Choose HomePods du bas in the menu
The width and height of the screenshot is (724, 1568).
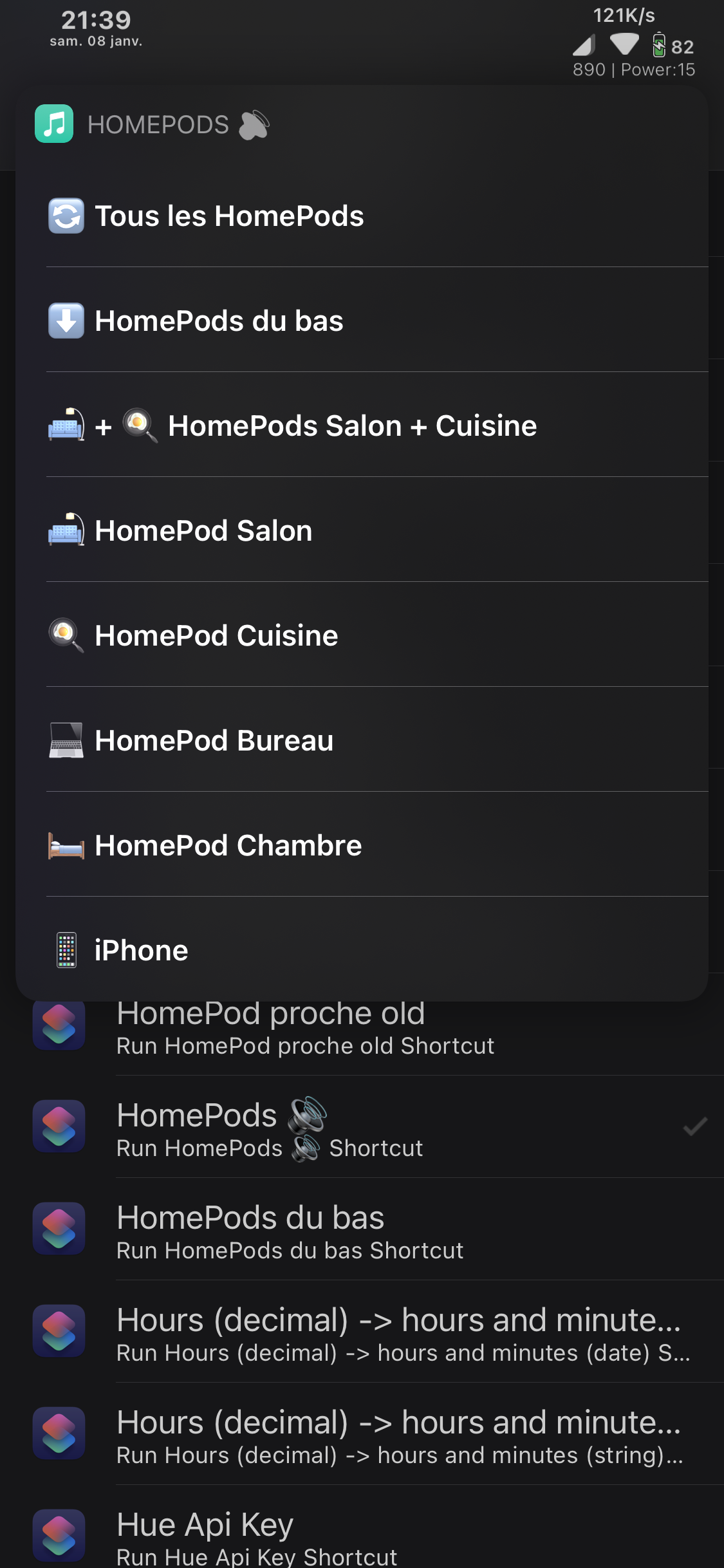pos(362,320)
